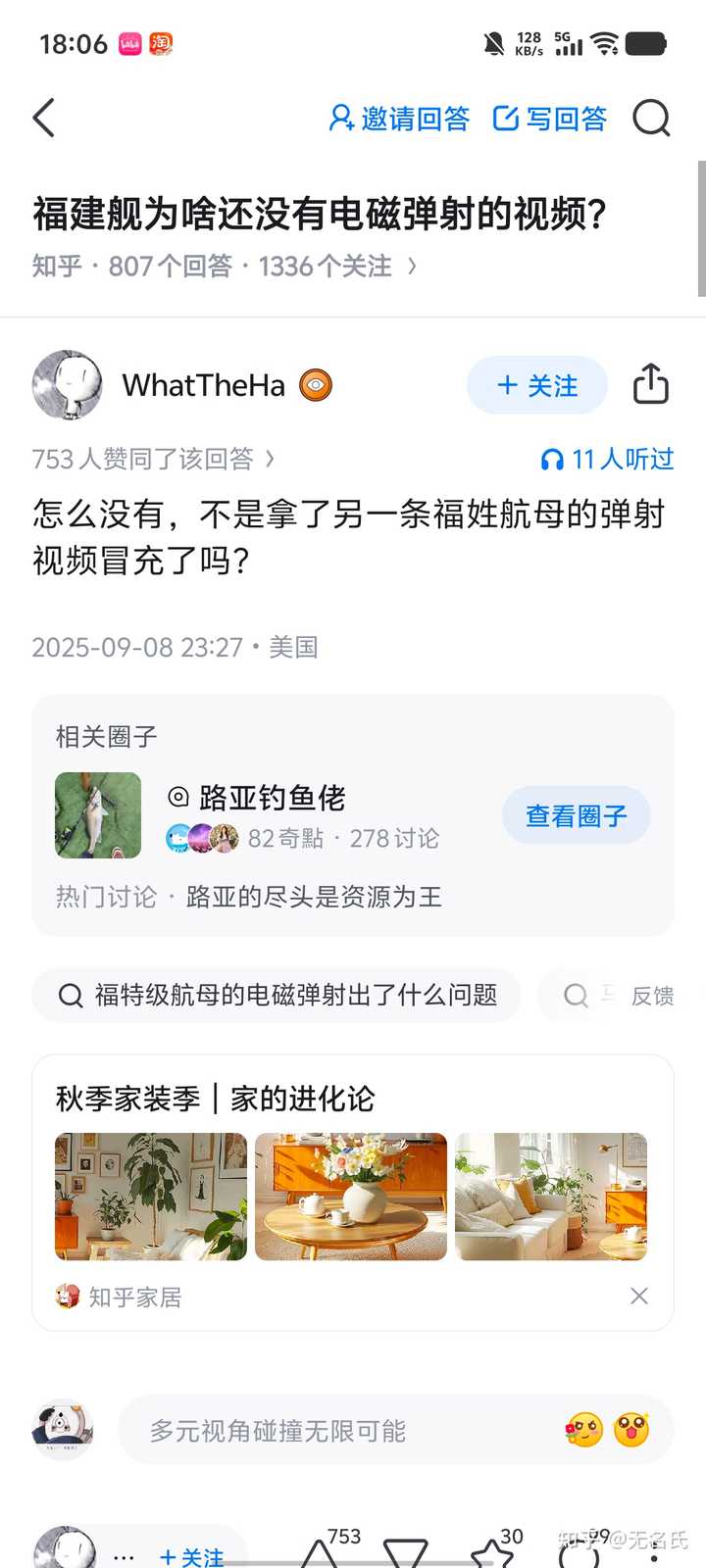This screenshot has height=1568, width=706.
Task: Search 福特级航母的电磁弹射出了什么问题 suggestion
Action: coord(277,996)
